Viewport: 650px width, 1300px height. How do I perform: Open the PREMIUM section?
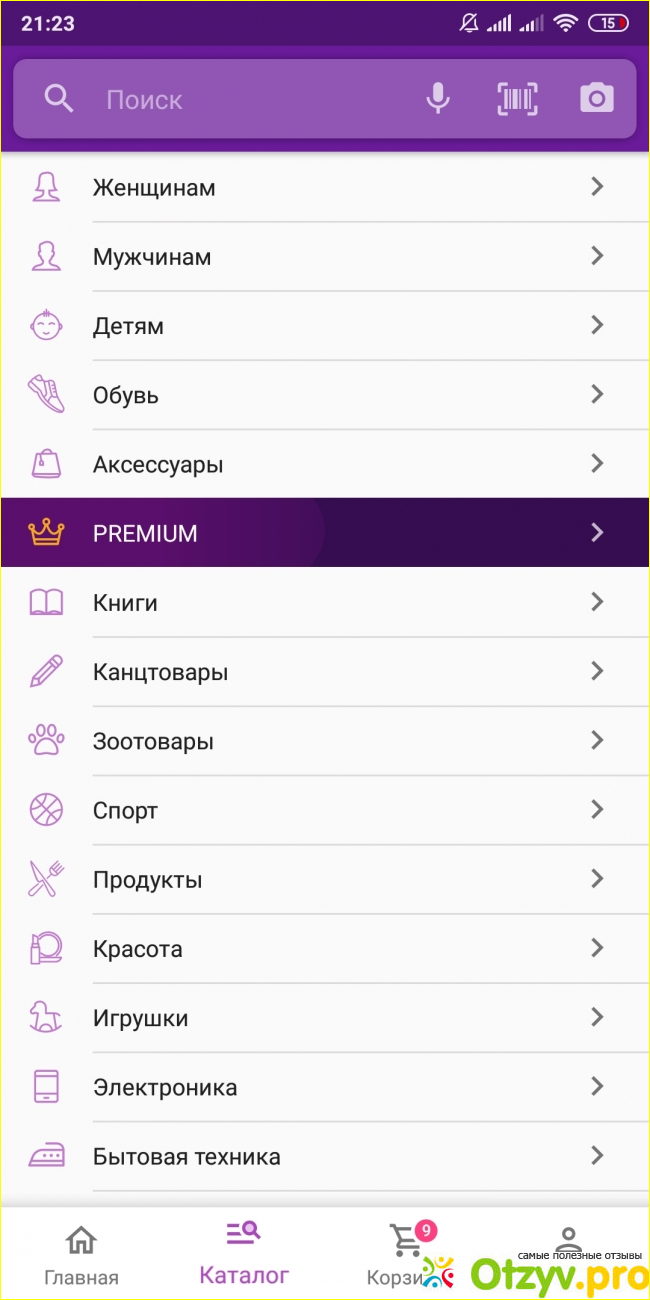pos(325,533)
